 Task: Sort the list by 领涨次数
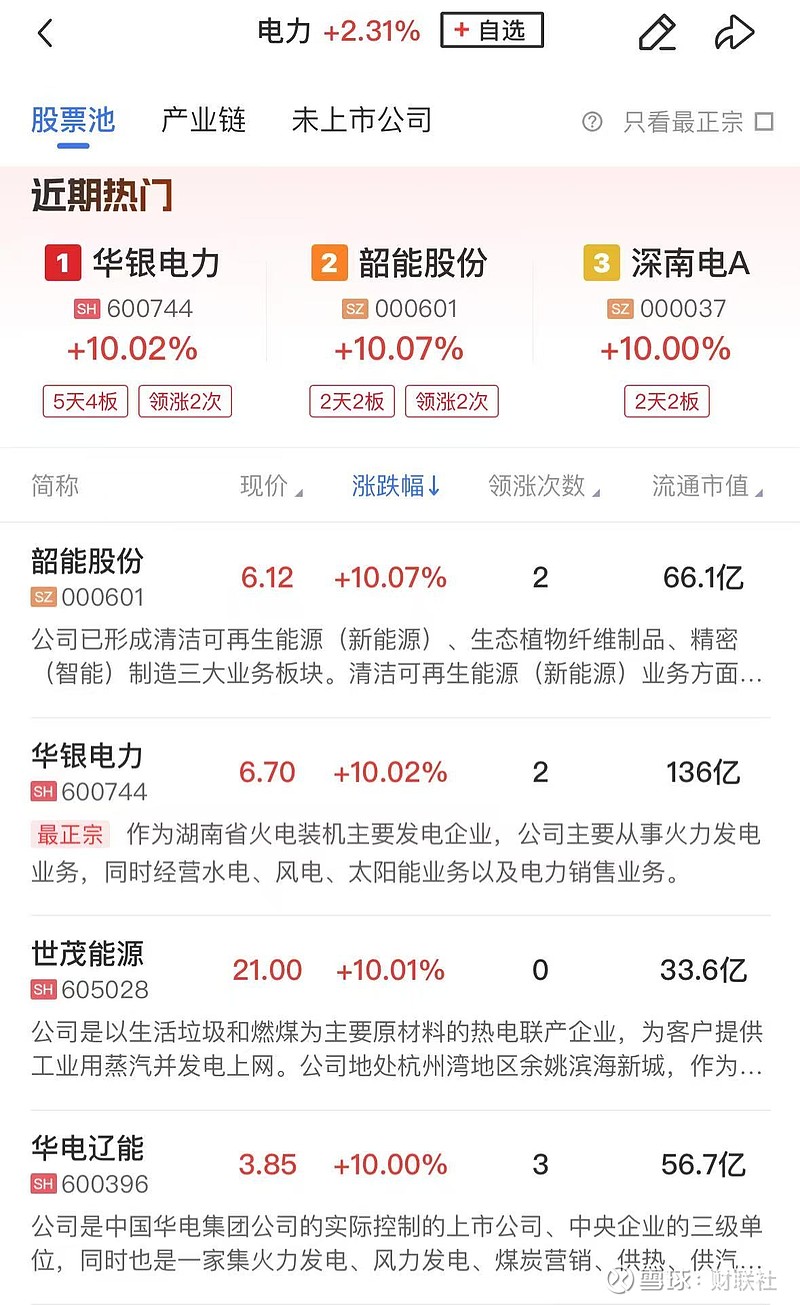click(x=542, y=486)
